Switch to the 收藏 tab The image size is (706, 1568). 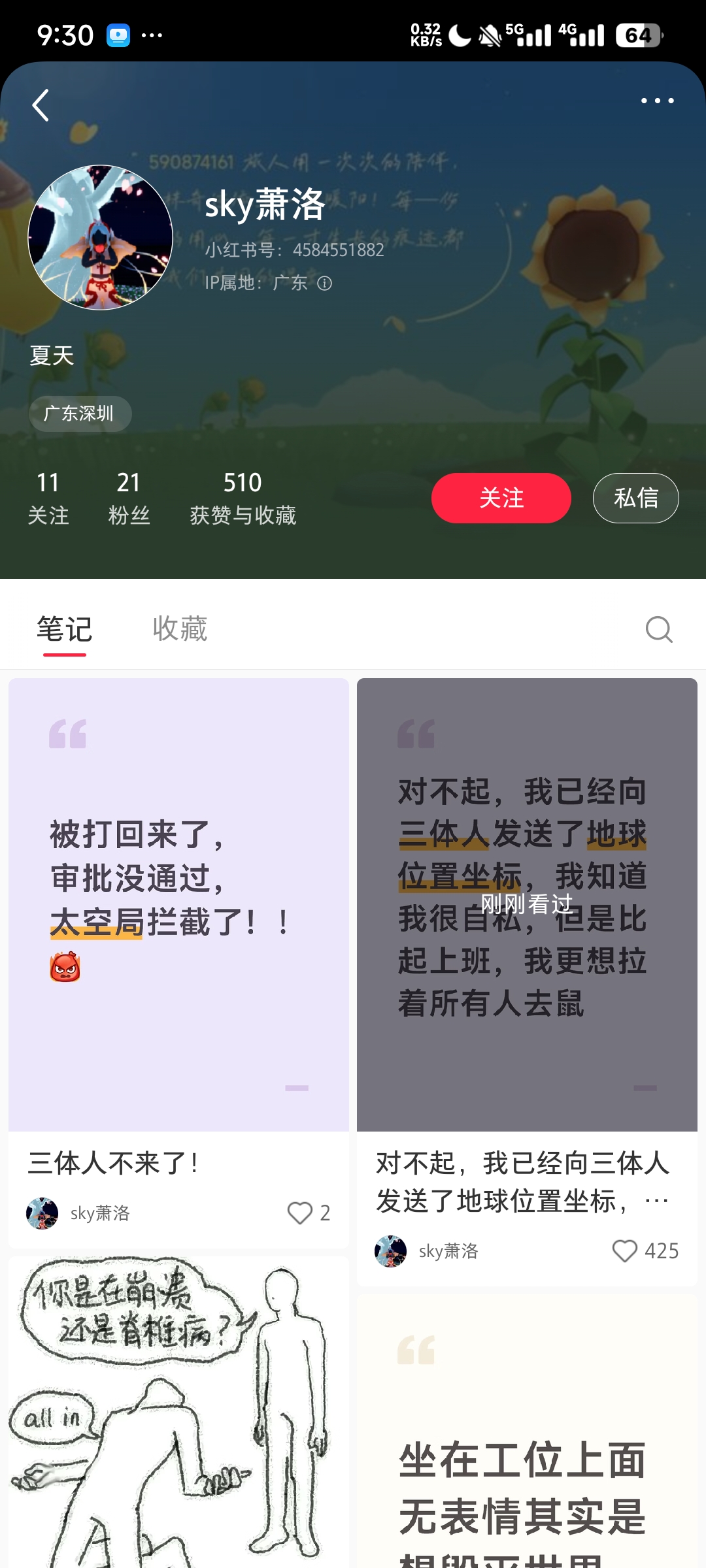pos(180,629)
